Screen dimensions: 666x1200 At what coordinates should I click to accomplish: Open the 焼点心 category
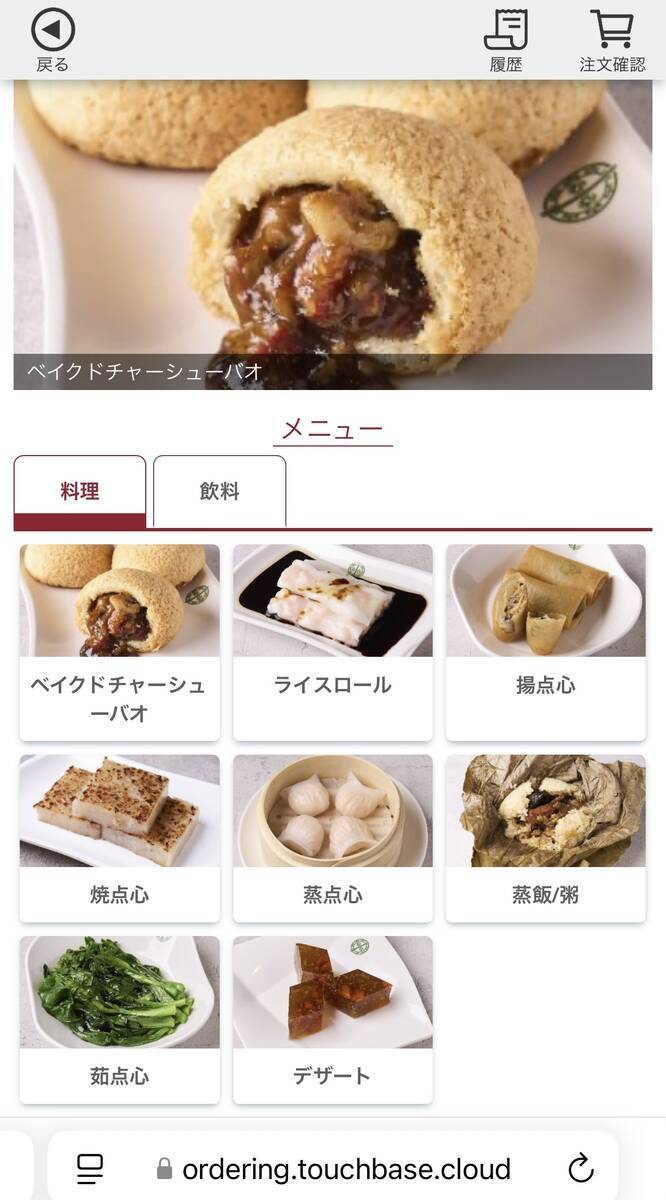coord(119,838)
